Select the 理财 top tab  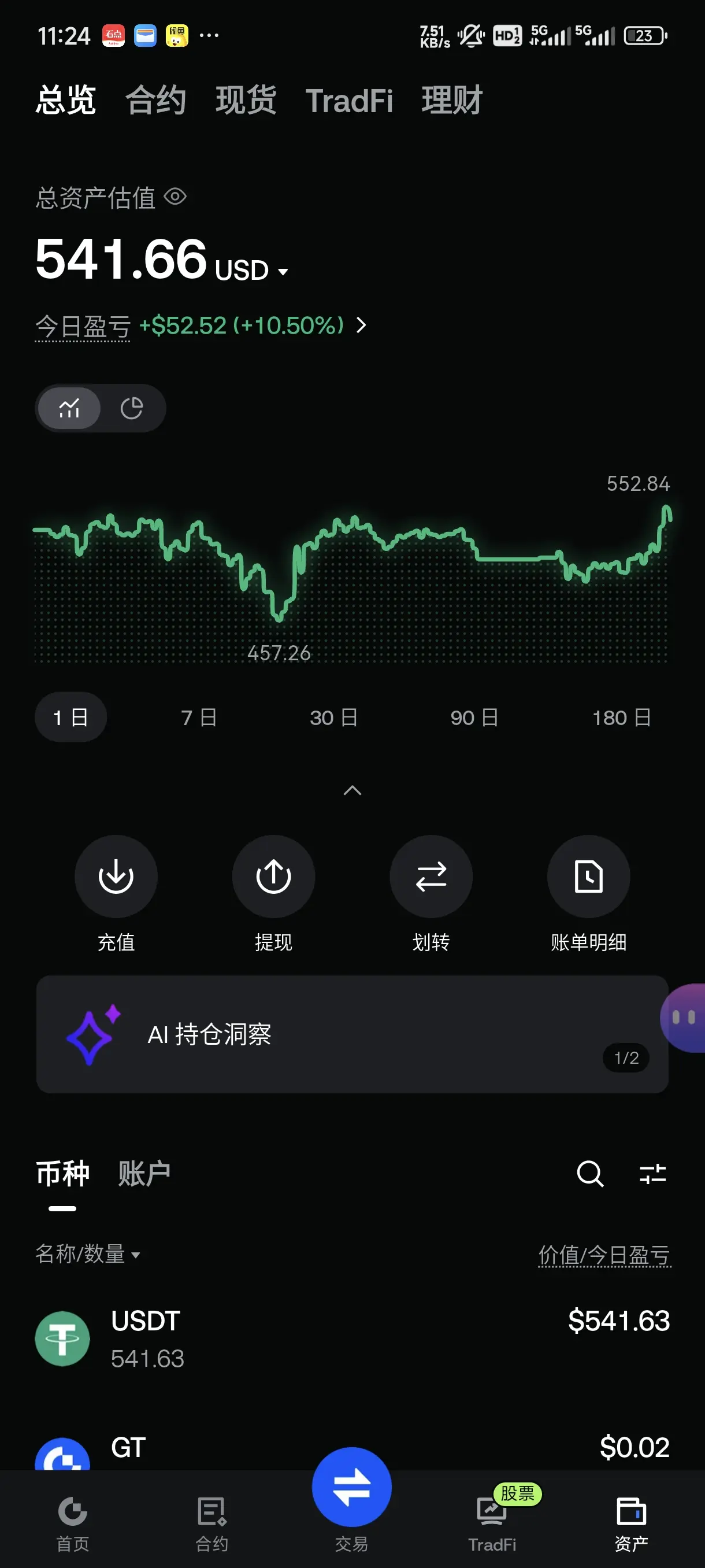tap(452, 101)
